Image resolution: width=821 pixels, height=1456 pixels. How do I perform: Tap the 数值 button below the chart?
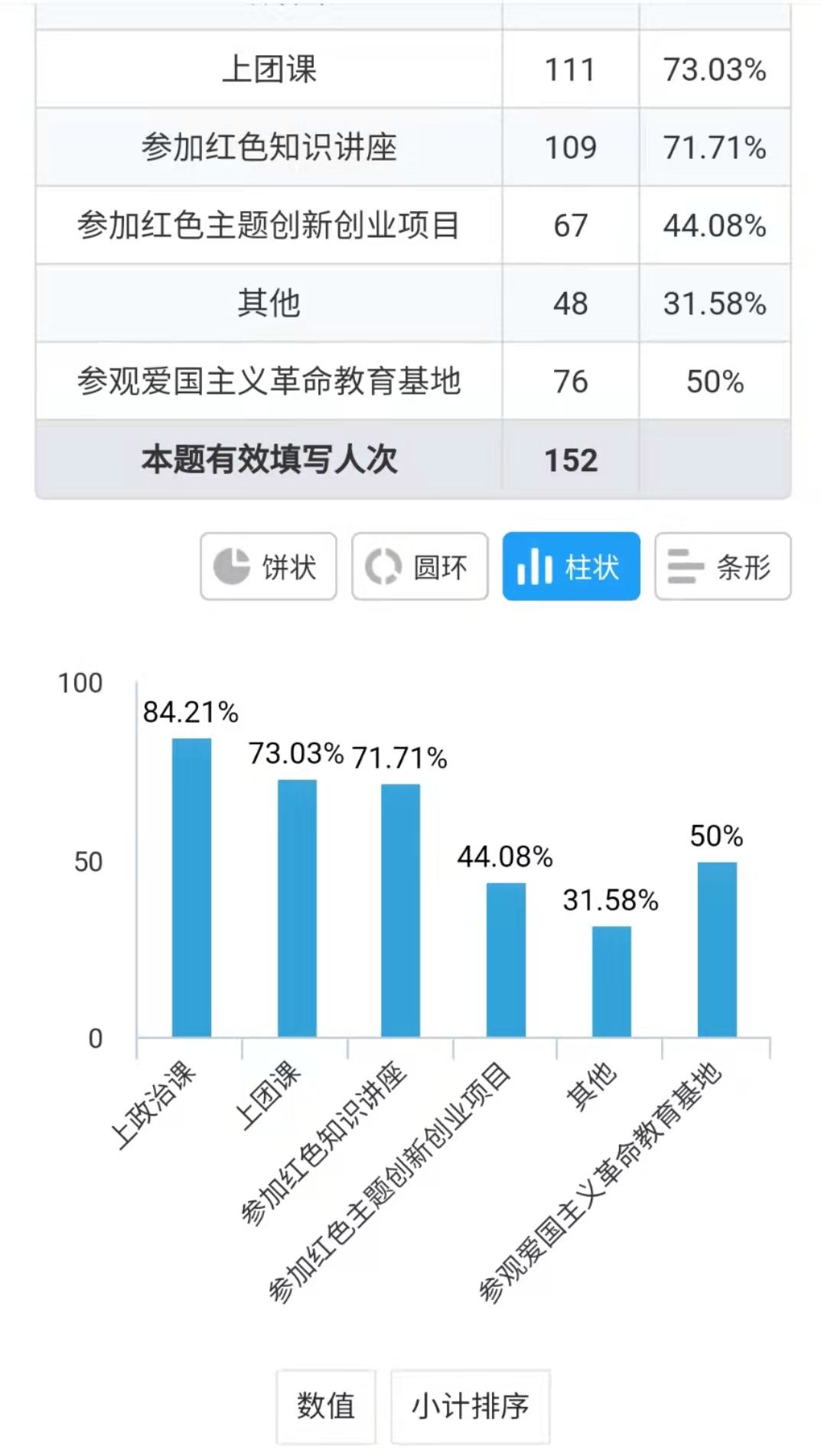[326, 1406]
